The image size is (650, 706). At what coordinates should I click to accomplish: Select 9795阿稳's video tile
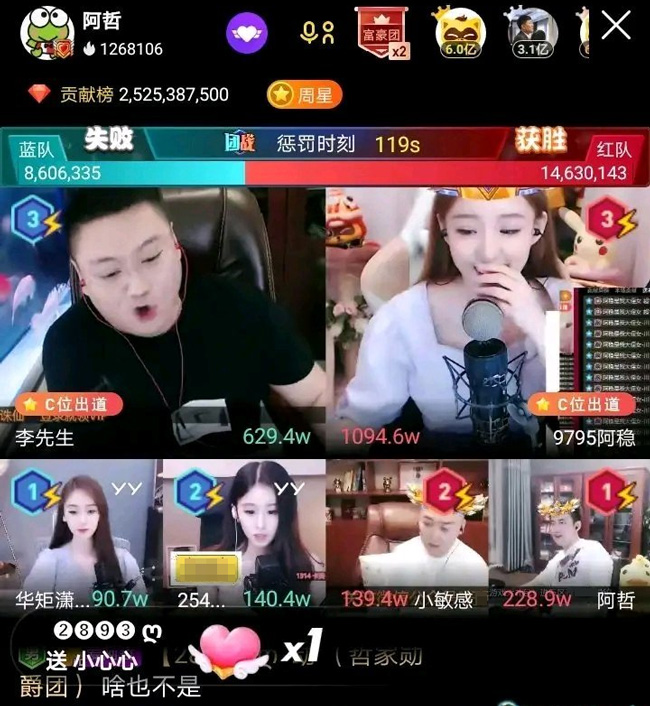[x=487, y=318]
